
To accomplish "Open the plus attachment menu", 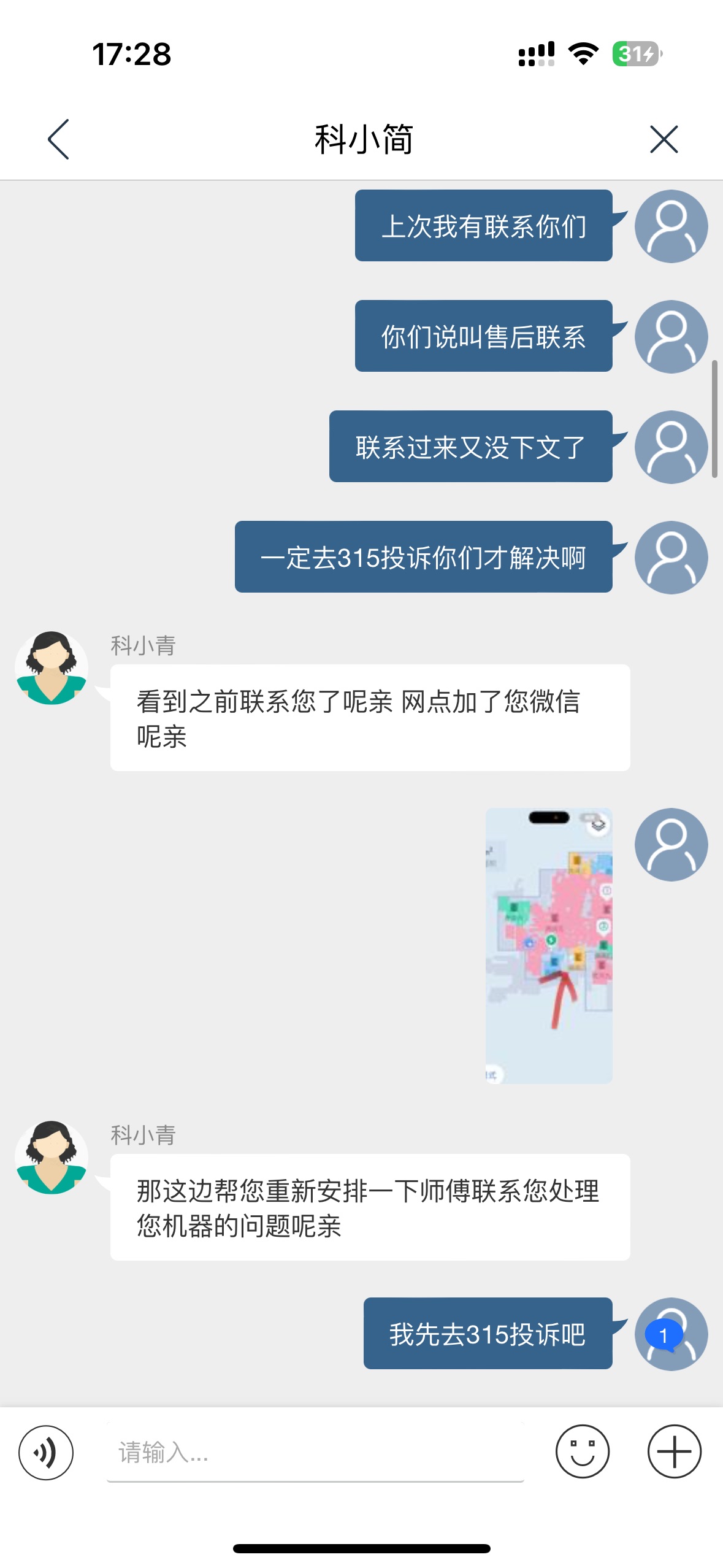I will [x=674, y=1451].
